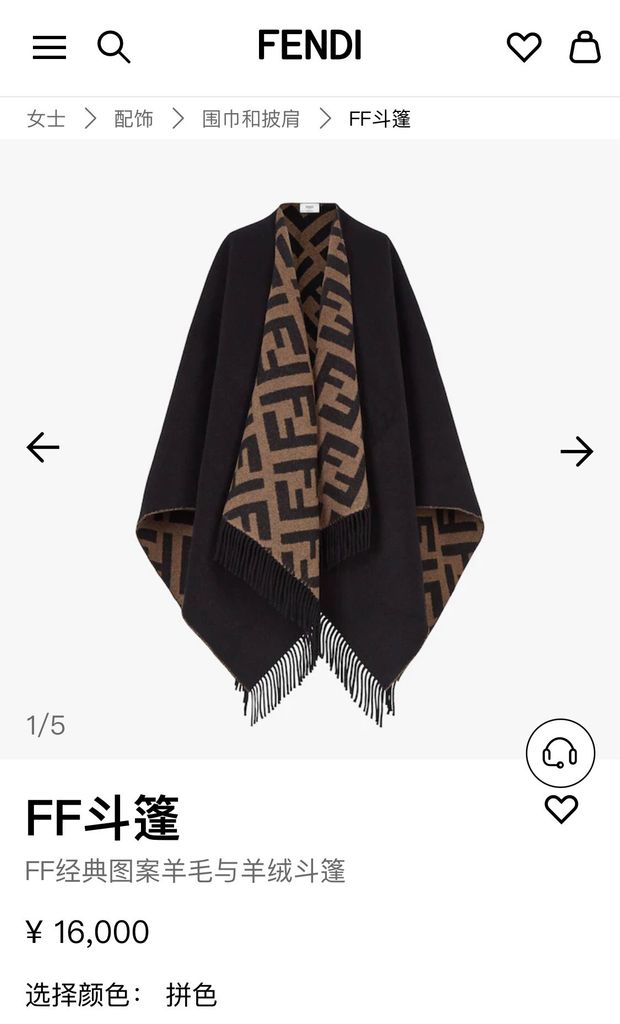
Task: Open the shopping bag
Action: click(585, 47)
